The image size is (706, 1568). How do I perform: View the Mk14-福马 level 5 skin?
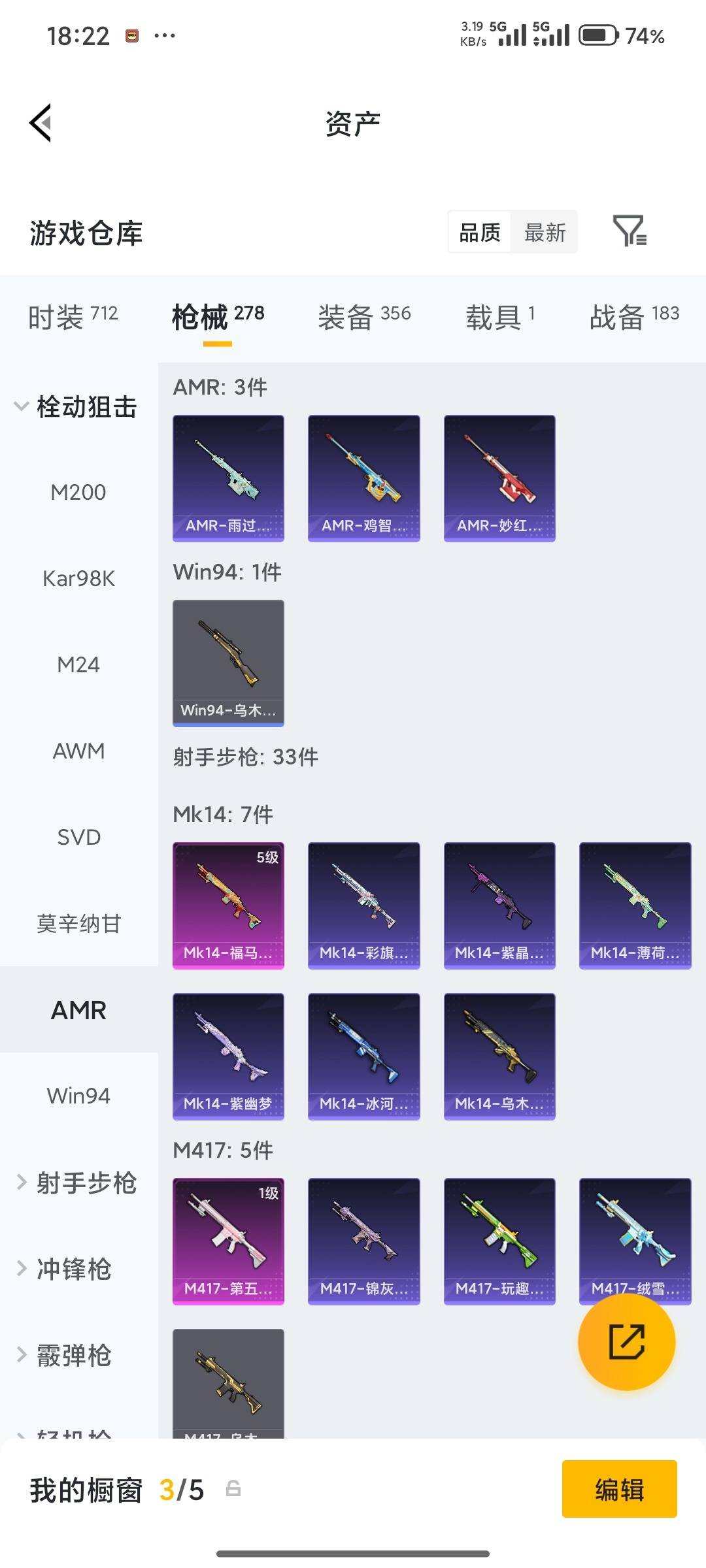pyautogui.click(x=228, y=906)
